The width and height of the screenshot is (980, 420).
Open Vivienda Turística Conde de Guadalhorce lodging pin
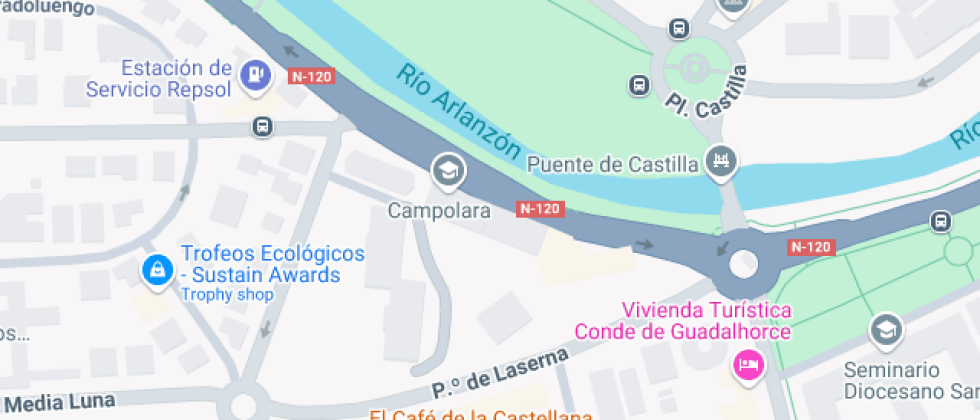[x=746, y=364]
